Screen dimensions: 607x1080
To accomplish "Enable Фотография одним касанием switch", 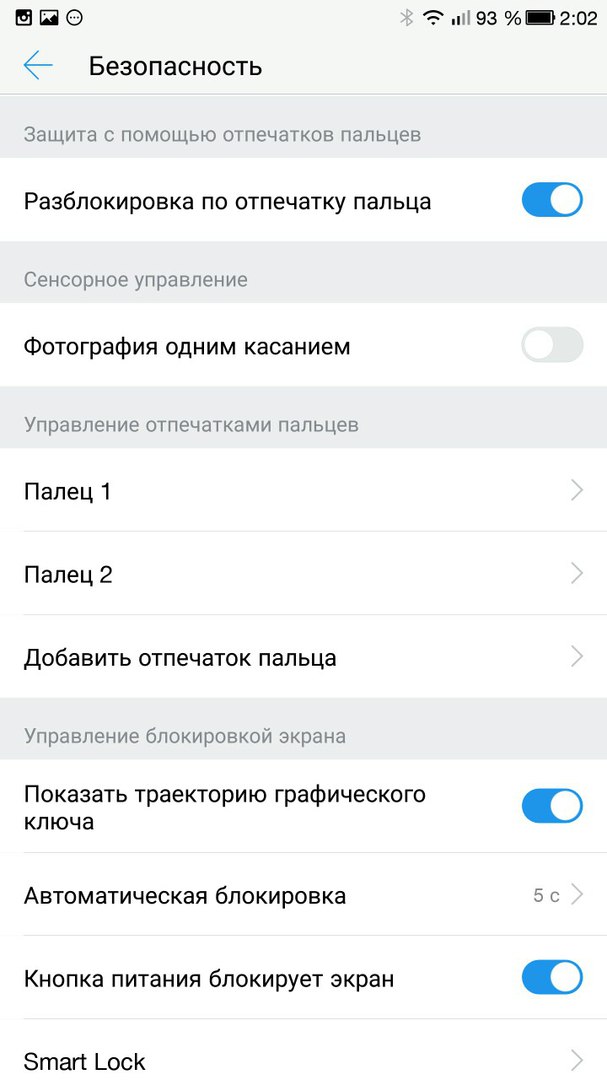I will click(x=552, y=345).
